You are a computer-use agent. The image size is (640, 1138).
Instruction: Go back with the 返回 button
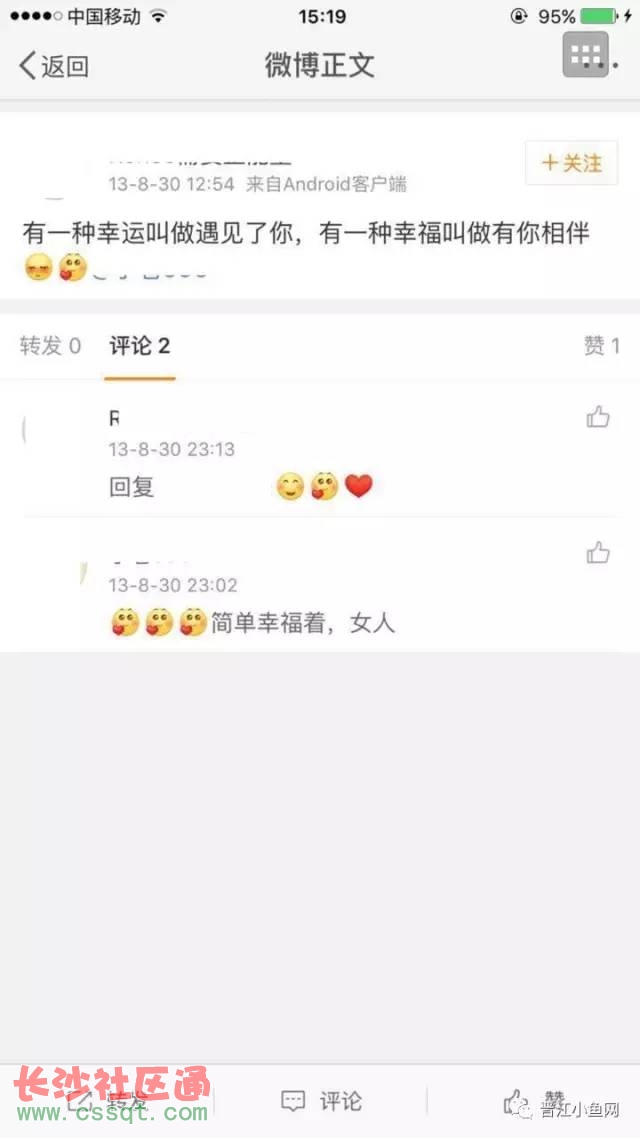(54, 66)
